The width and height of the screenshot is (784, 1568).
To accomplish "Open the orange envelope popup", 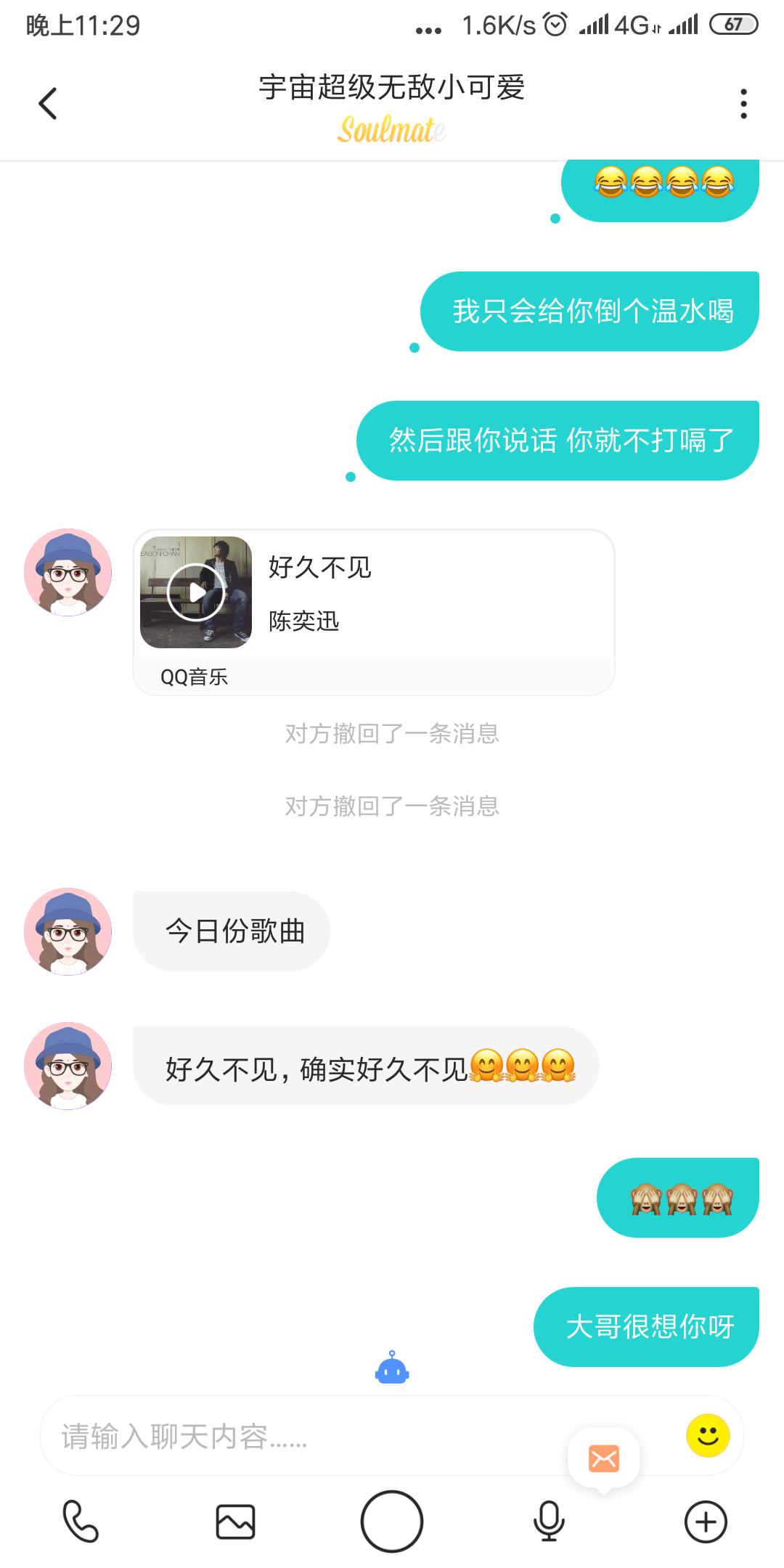I will [x=604, y=1458].
